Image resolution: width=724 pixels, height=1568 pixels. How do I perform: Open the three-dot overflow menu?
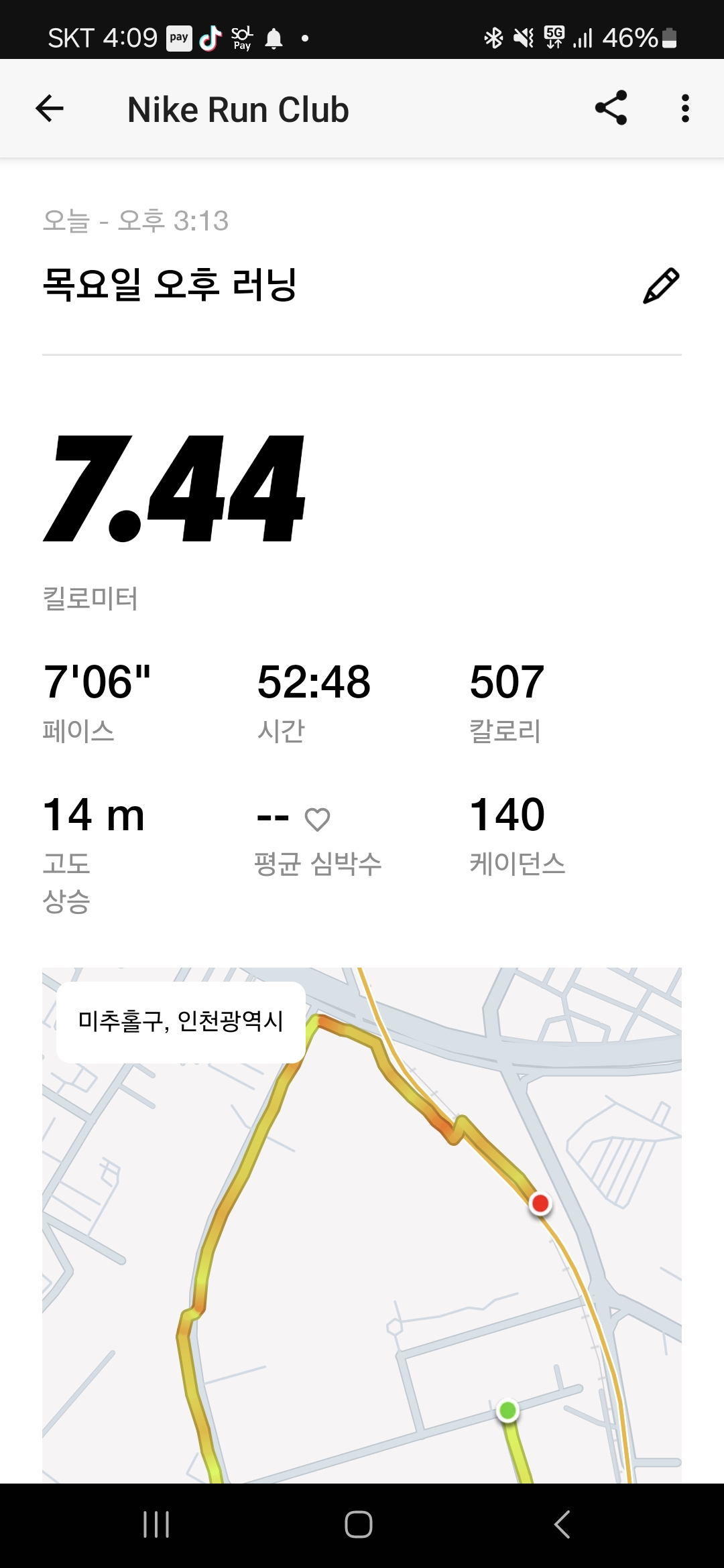coord(684,109)
